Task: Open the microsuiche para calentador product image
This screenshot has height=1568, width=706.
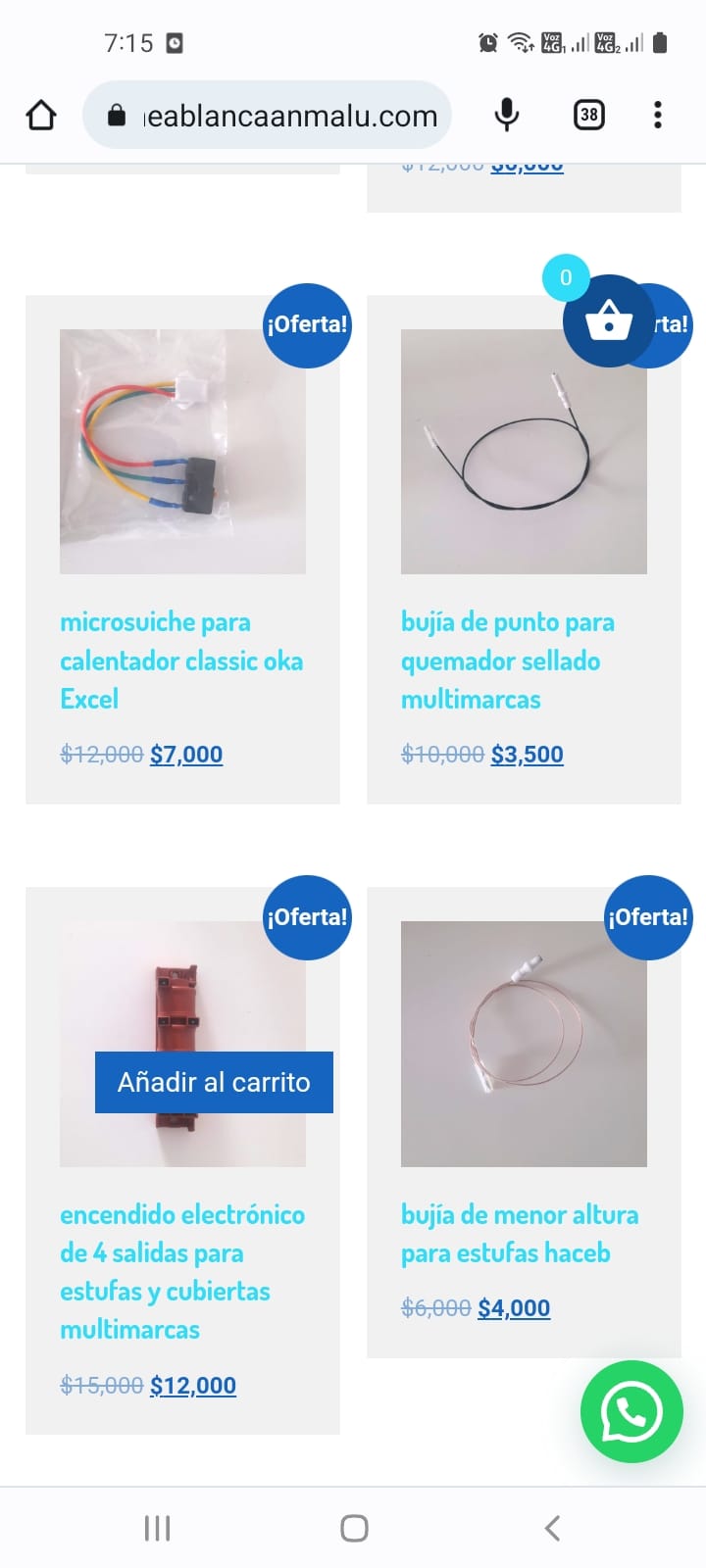Action: coord(182,451)
